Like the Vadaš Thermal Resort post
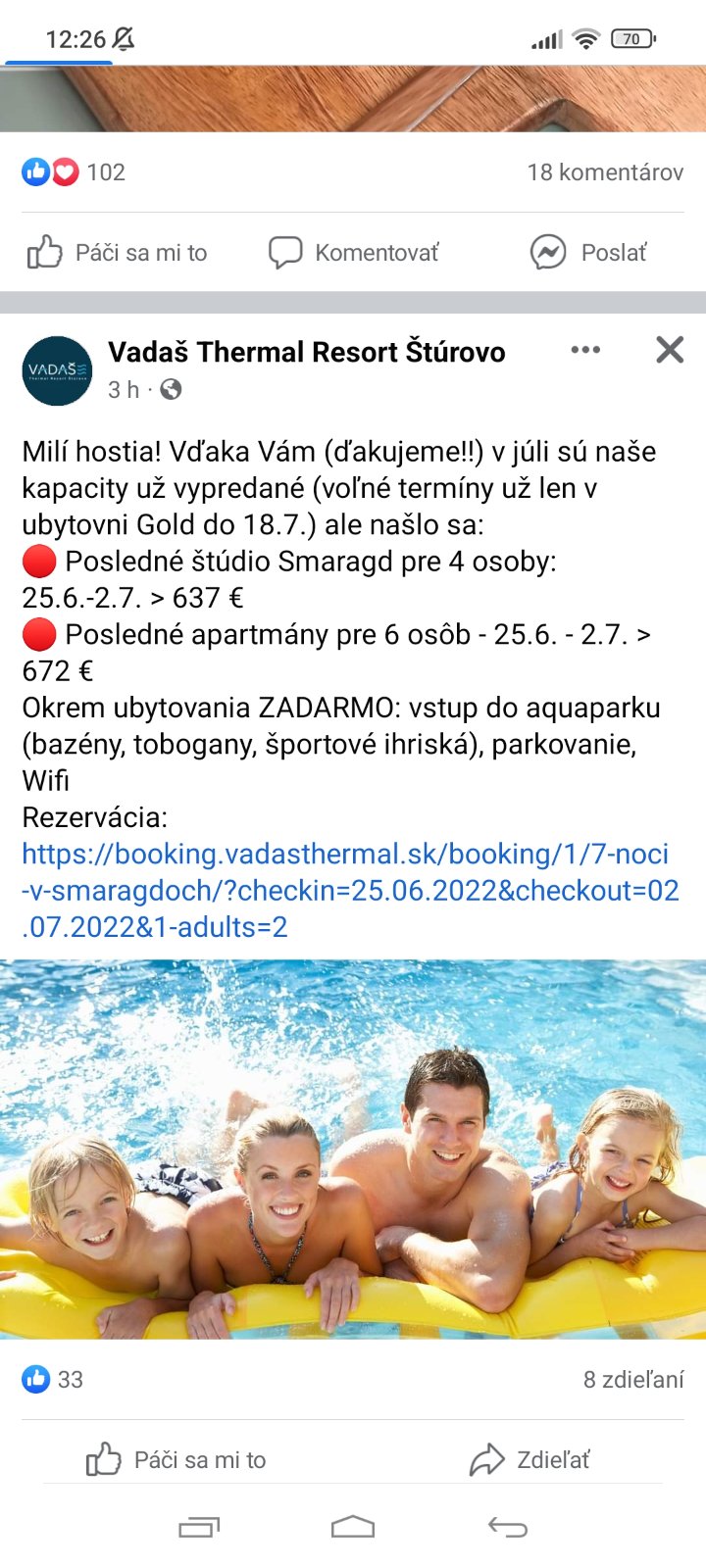 point(176,1459)
